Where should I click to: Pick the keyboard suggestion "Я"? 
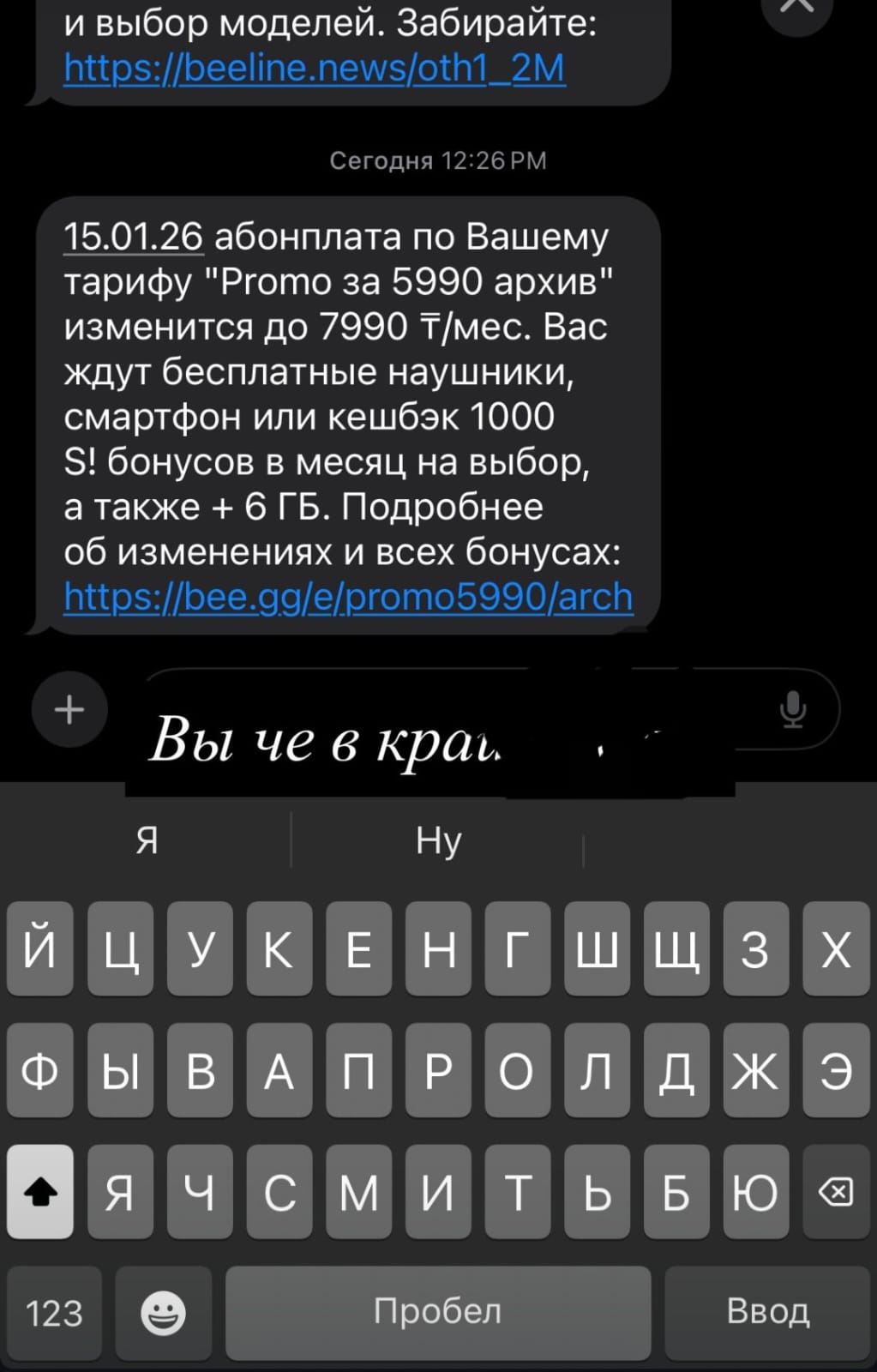click(147, 840)
